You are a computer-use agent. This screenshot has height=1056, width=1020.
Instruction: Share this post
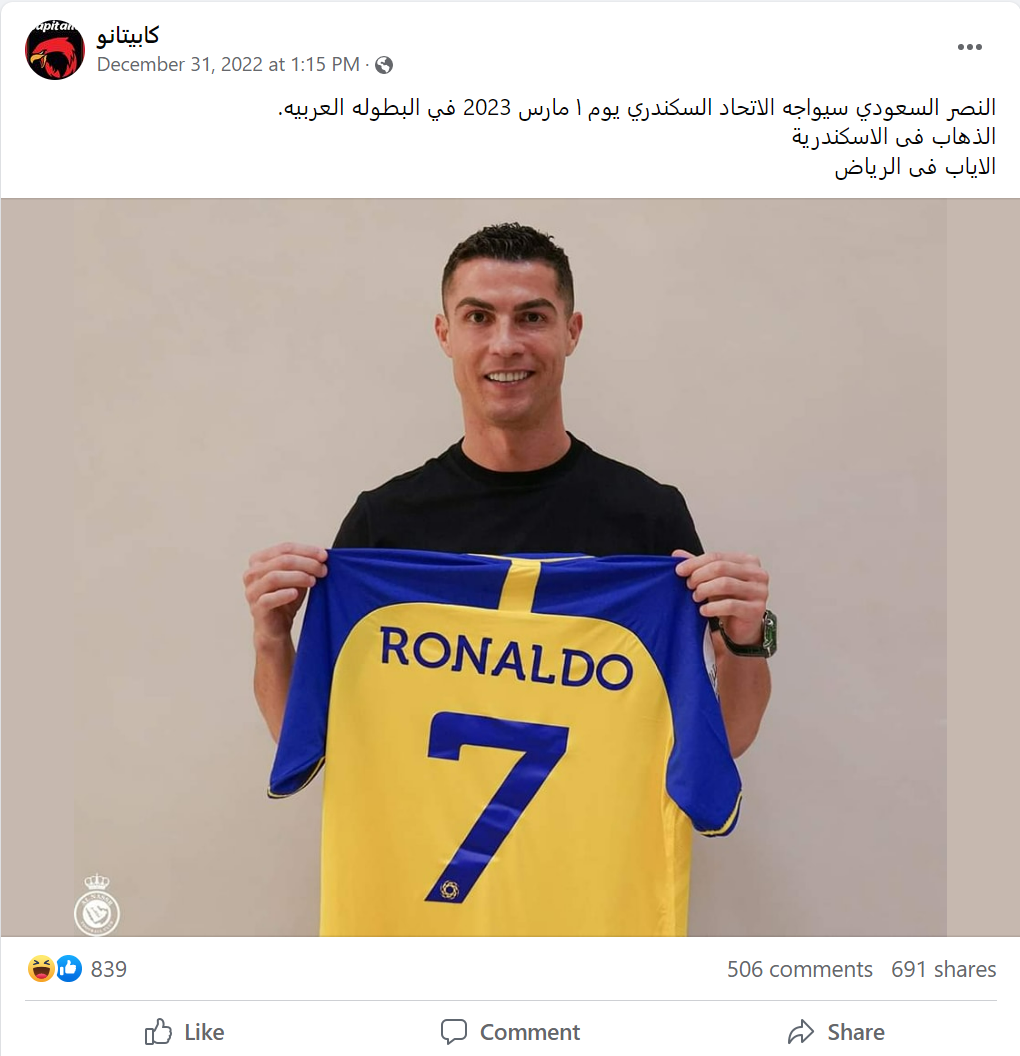pyautogui.click(x=836, y=1032)
